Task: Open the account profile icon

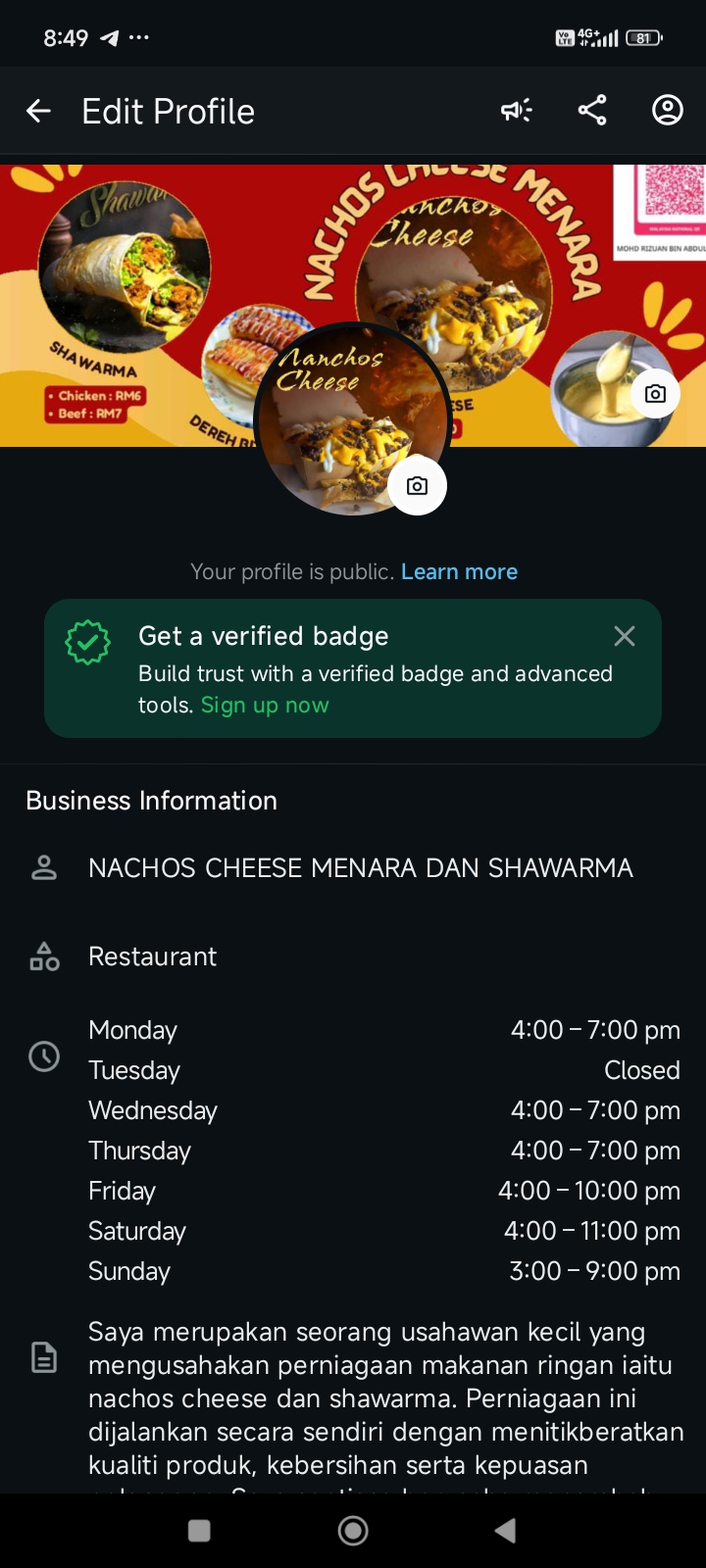Action: click(x=668, y=111)
